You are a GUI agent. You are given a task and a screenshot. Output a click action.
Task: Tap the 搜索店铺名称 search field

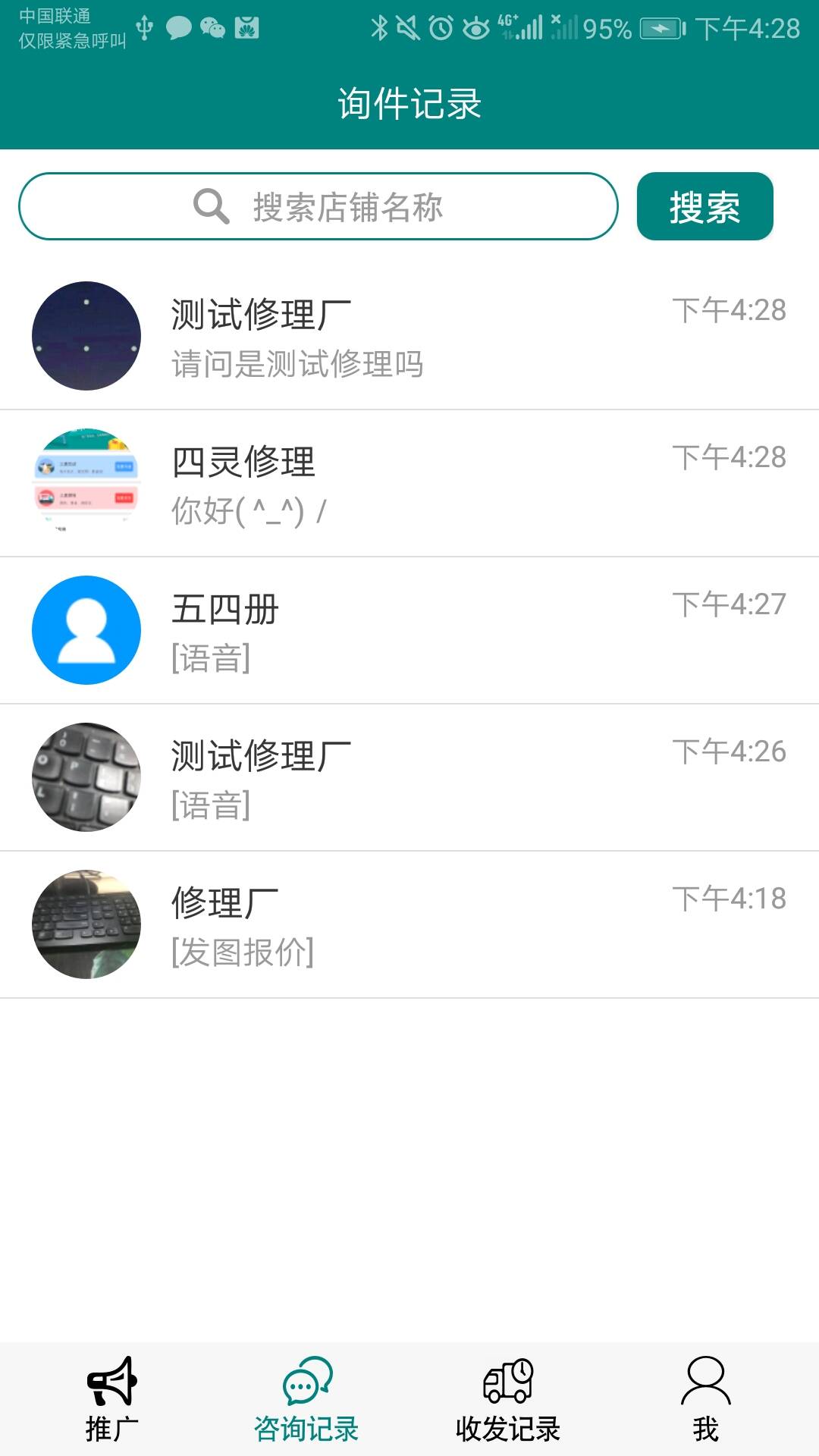pyautogui.click(x=318, y=206)
